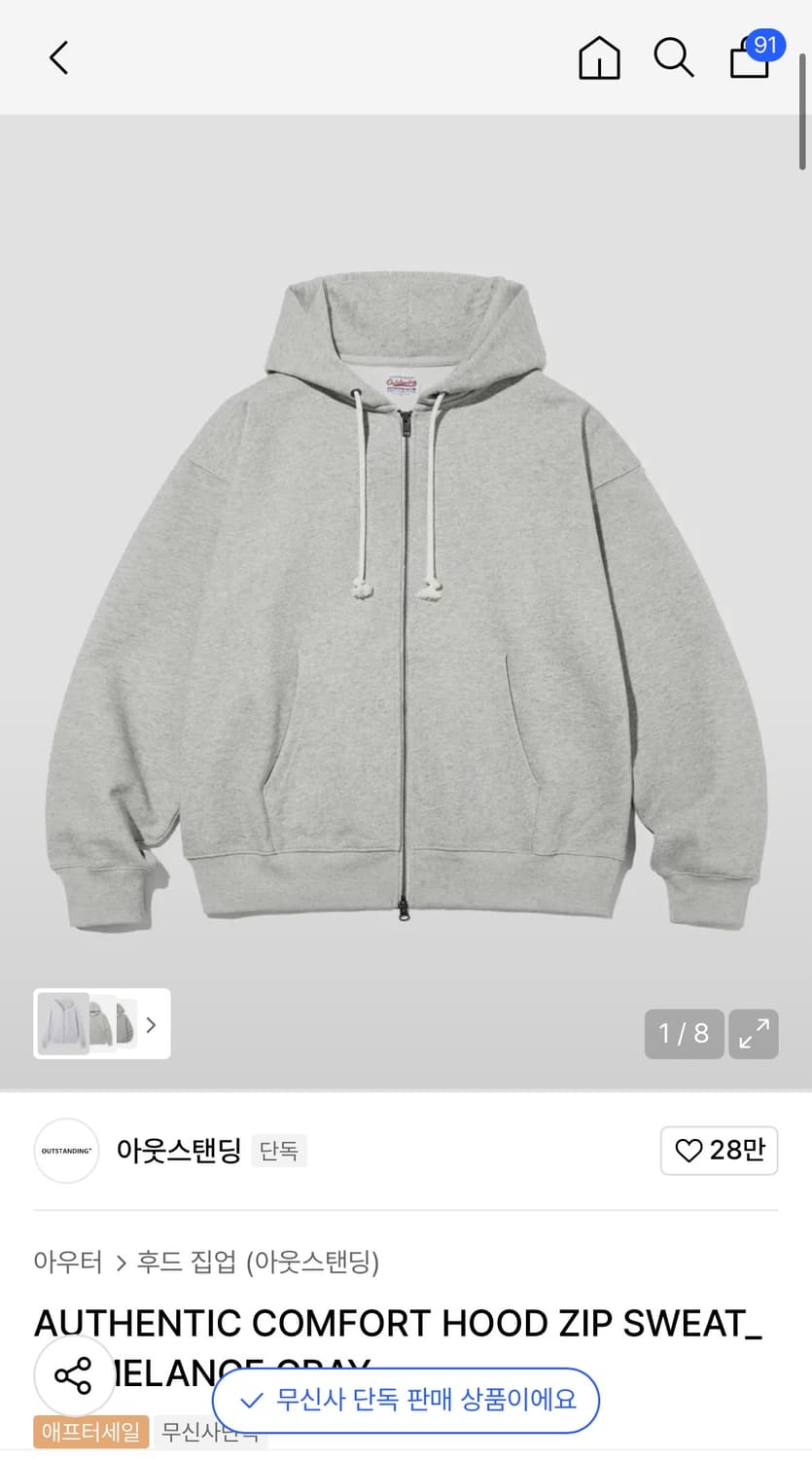Share this product
The width and height of the screenshot is (812, 1459).
(x=73, y=1375)
